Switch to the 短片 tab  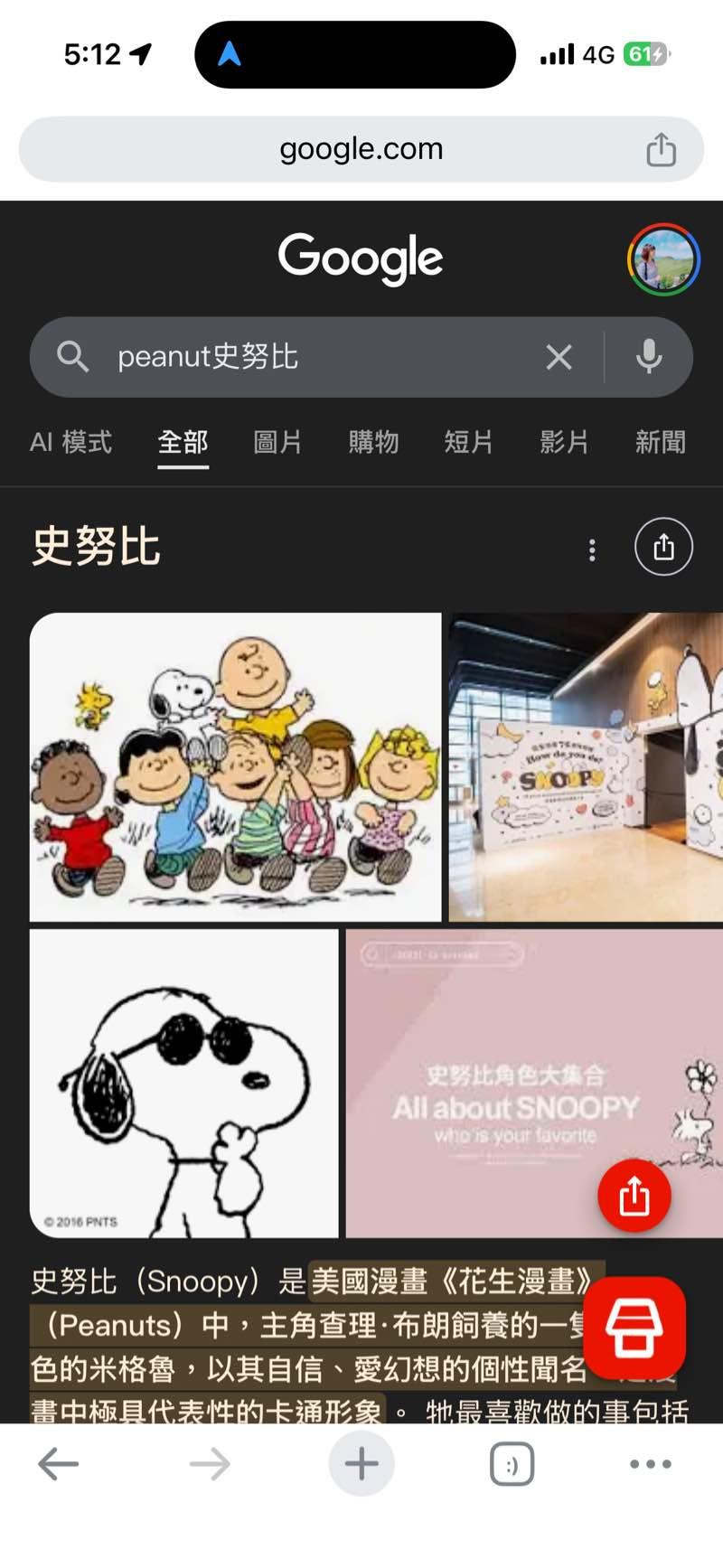[x=468, y=442]
